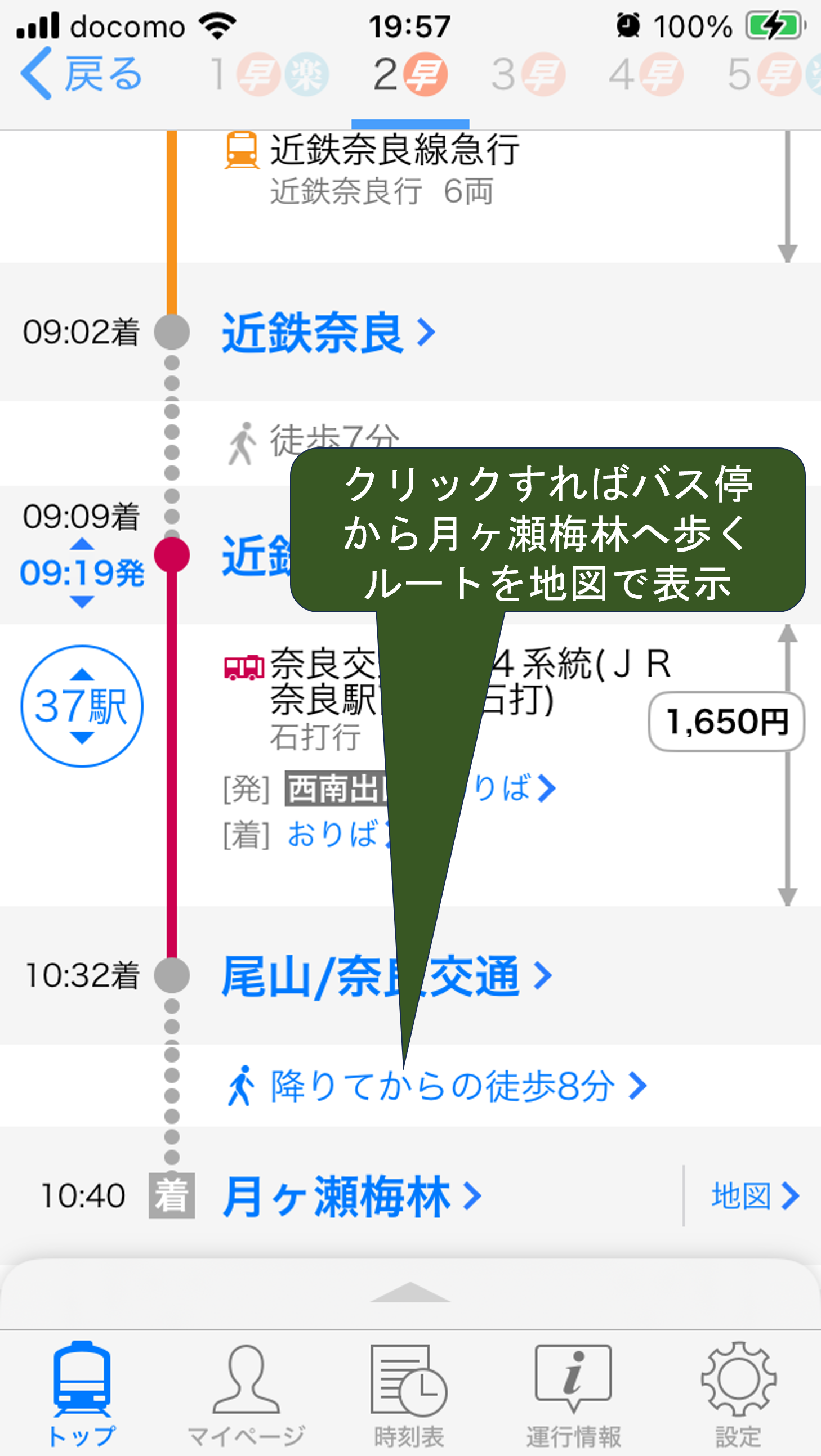Switch to route option 3
This screenshot has width=821, height=1456.
click(x=528, y=74)
